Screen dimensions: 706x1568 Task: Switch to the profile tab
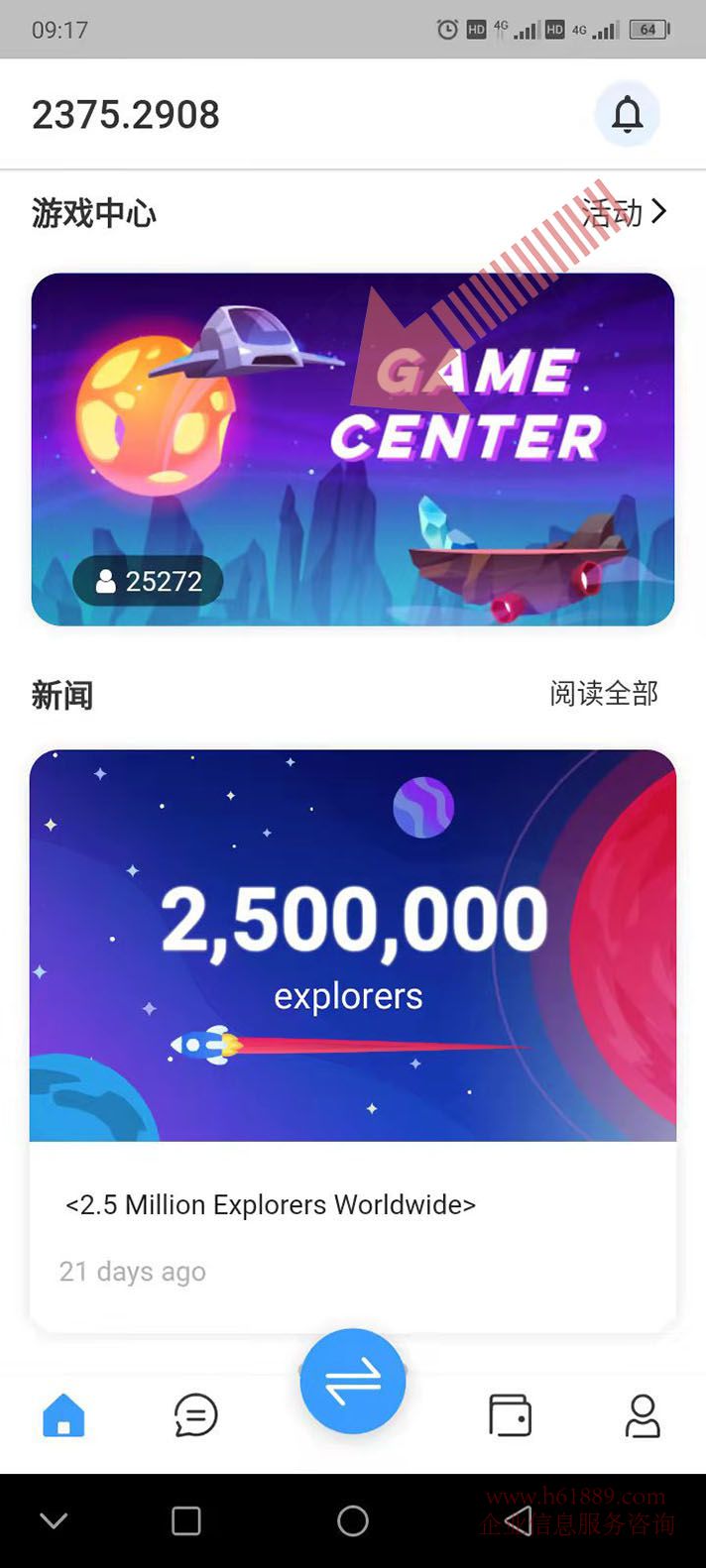643,1415
